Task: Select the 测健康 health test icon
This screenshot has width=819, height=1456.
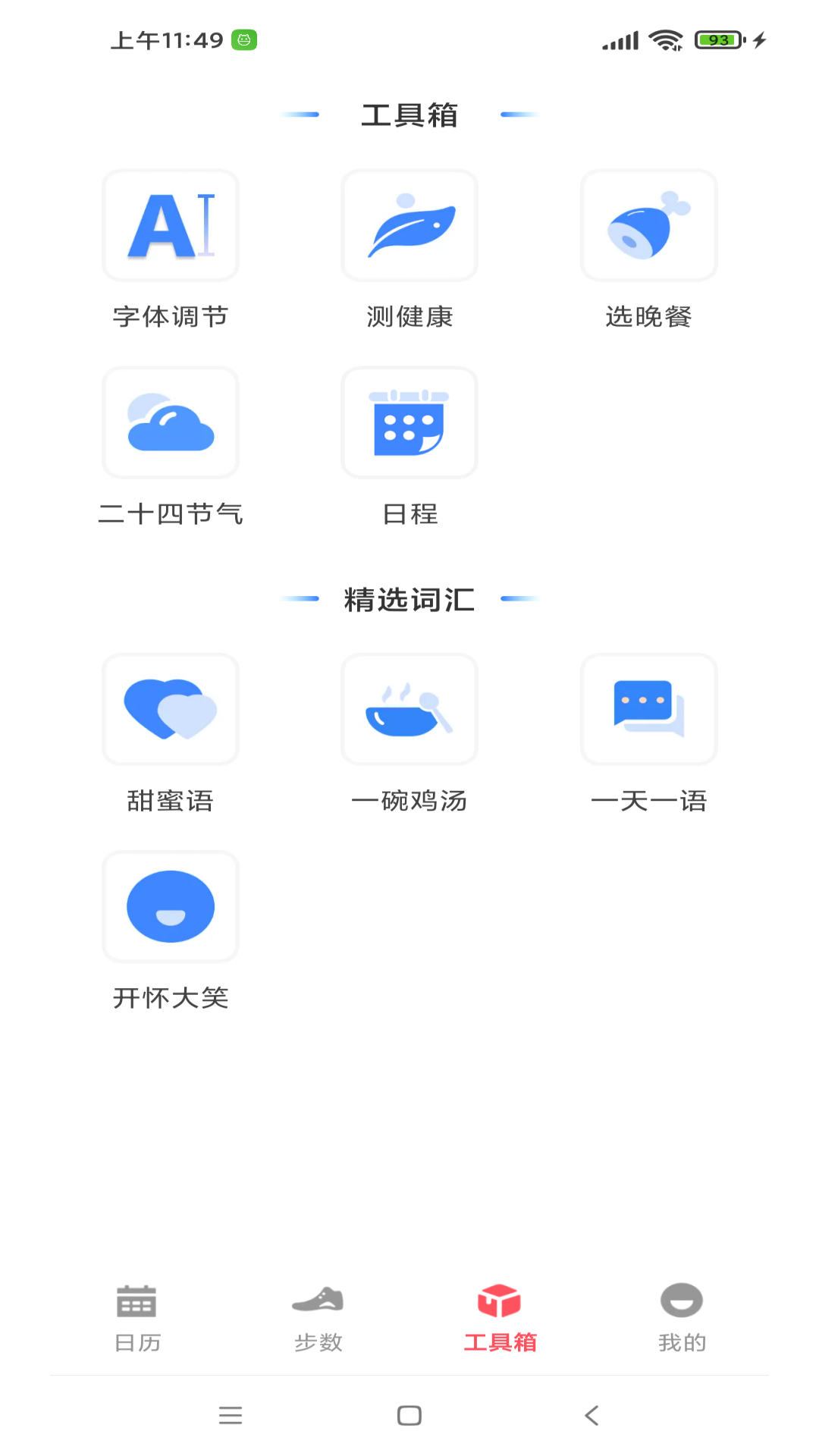Action: point(409,225)
